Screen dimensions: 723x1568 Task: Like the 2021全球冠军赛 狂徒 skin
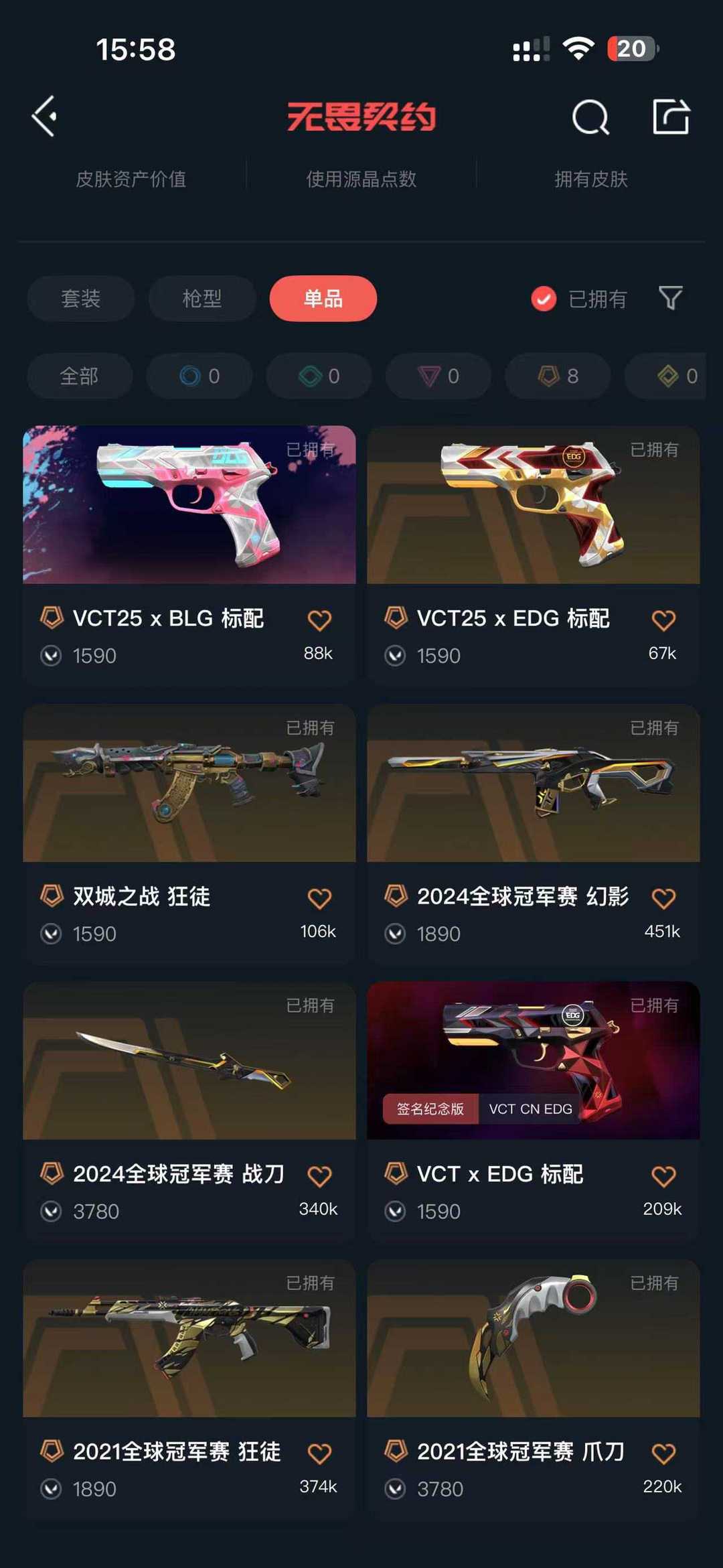click(319, 1454)
